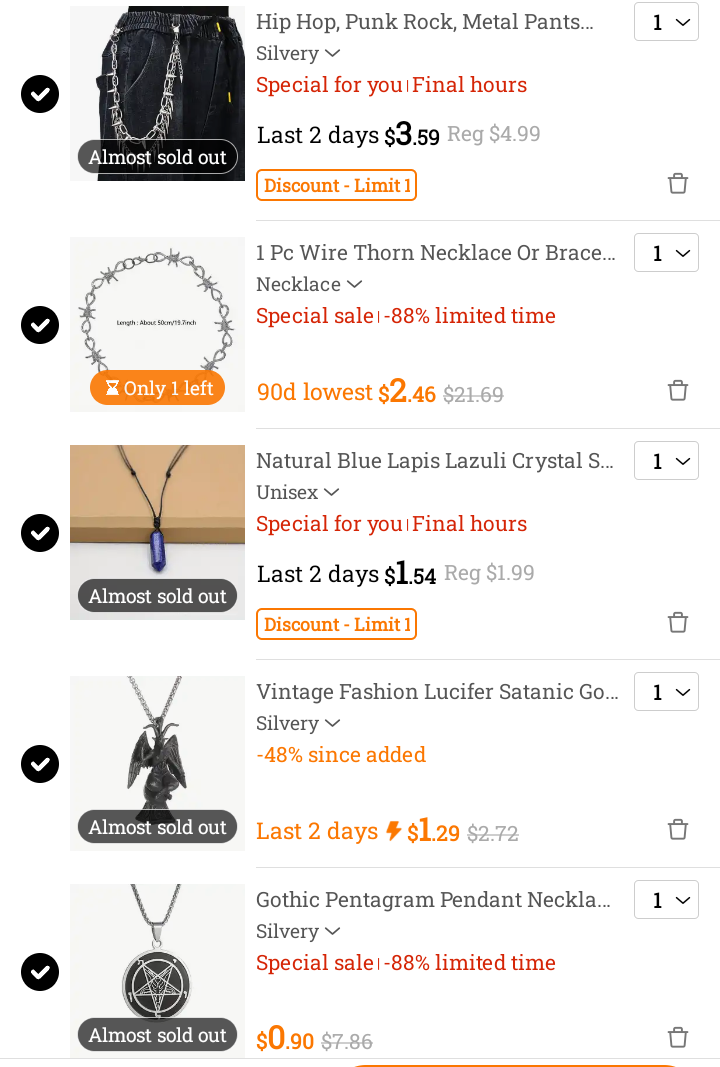Viewport: 720px width, 1067px height.
Task: Deselect the Wire Thorn Necklace item
Action: [40, 325]
